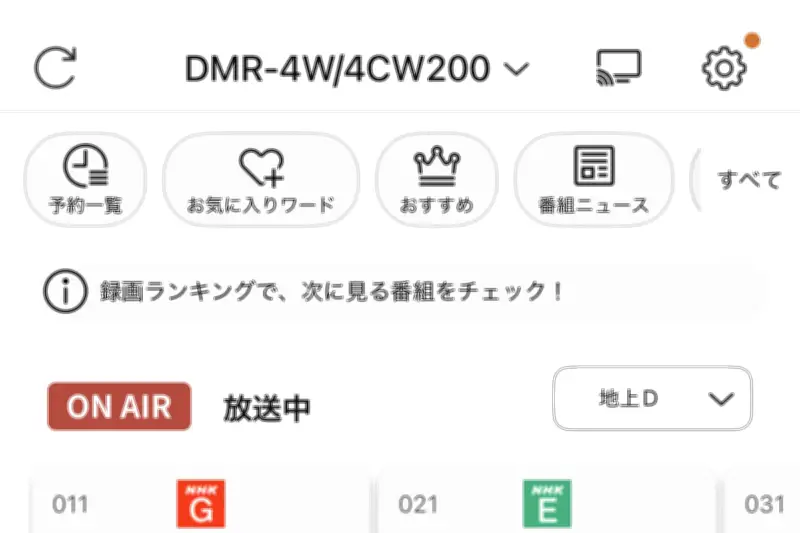Open お気に入りワード chip
The image size is (800, 533).
coord(261,179)
